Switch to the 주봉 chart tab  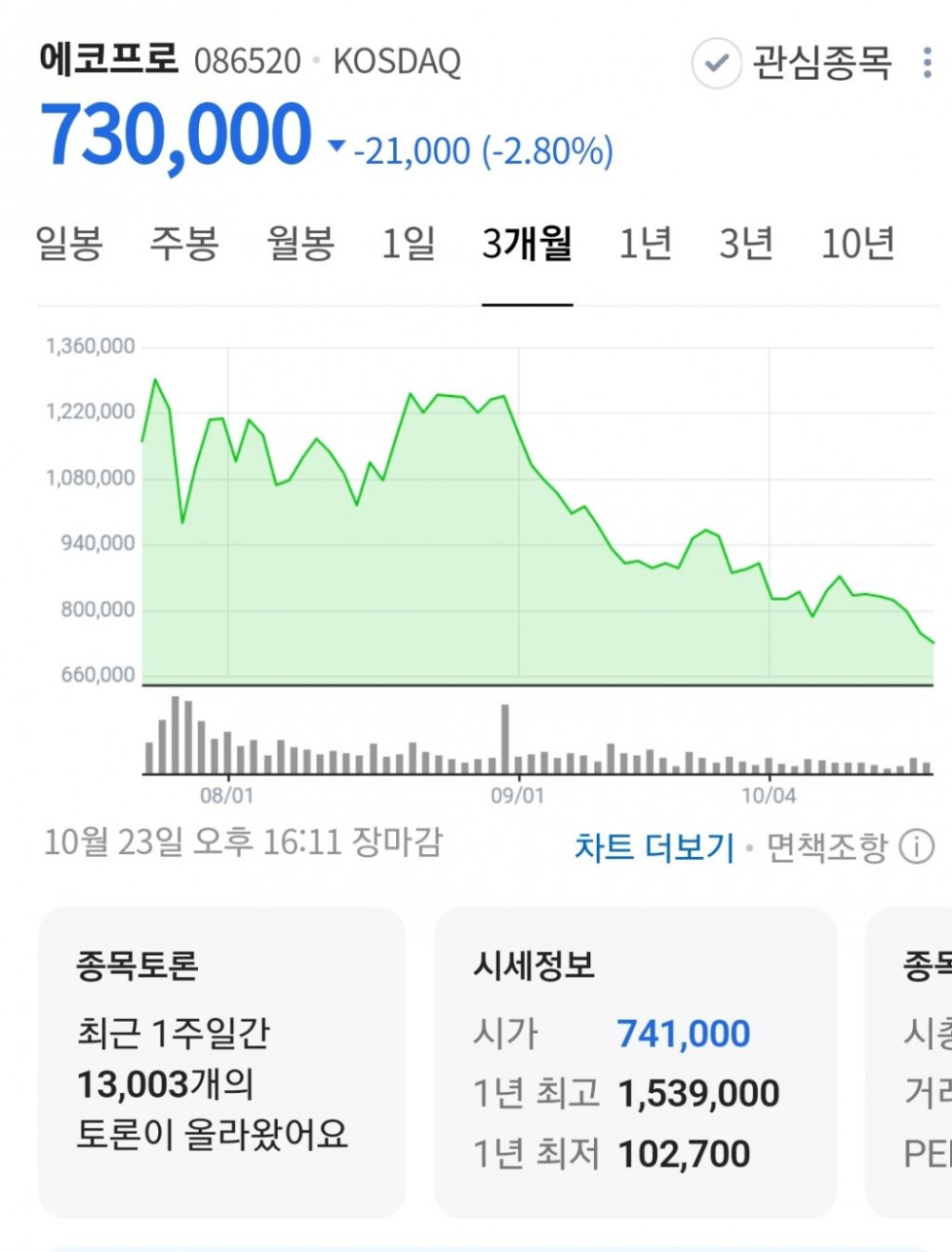click(184, 244)
